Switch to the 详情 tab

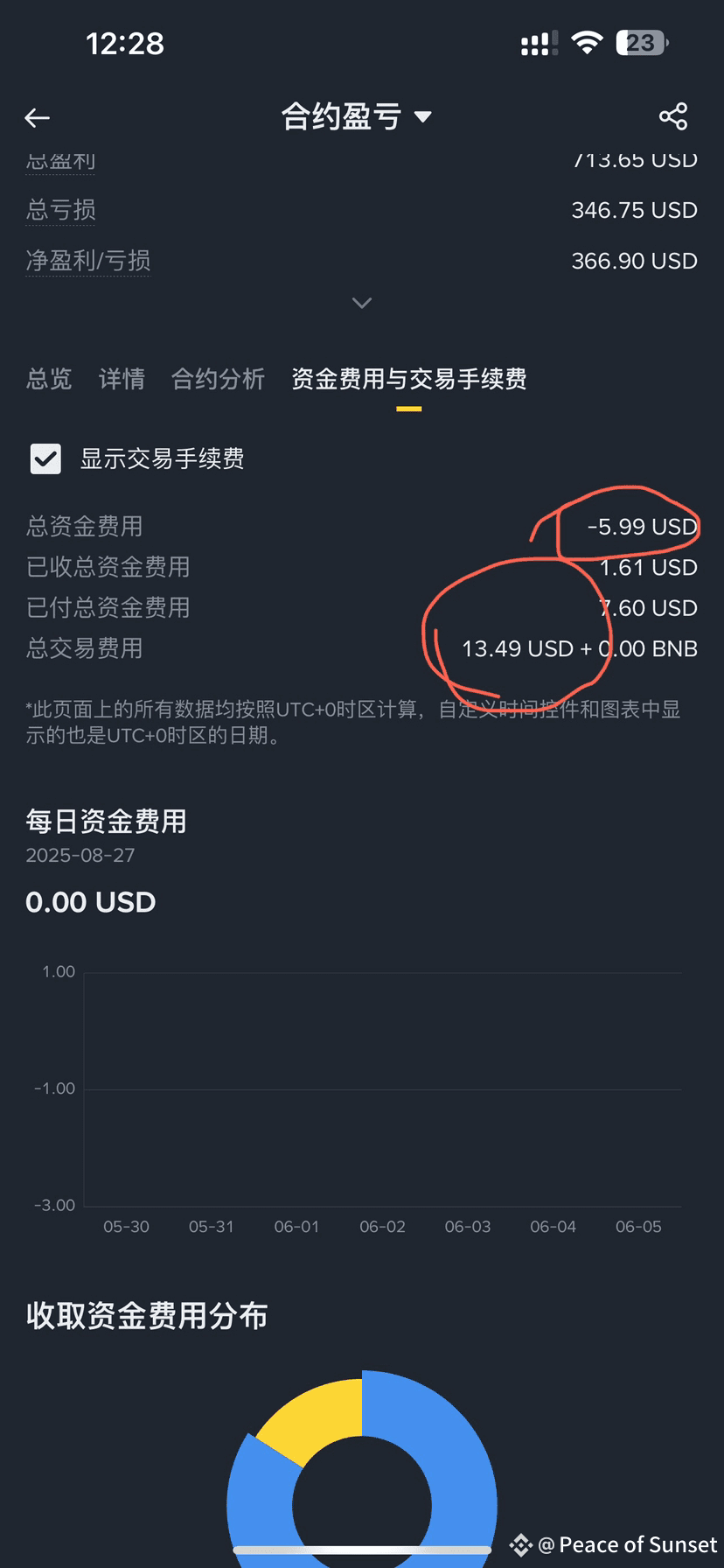[x=122, y=379]
